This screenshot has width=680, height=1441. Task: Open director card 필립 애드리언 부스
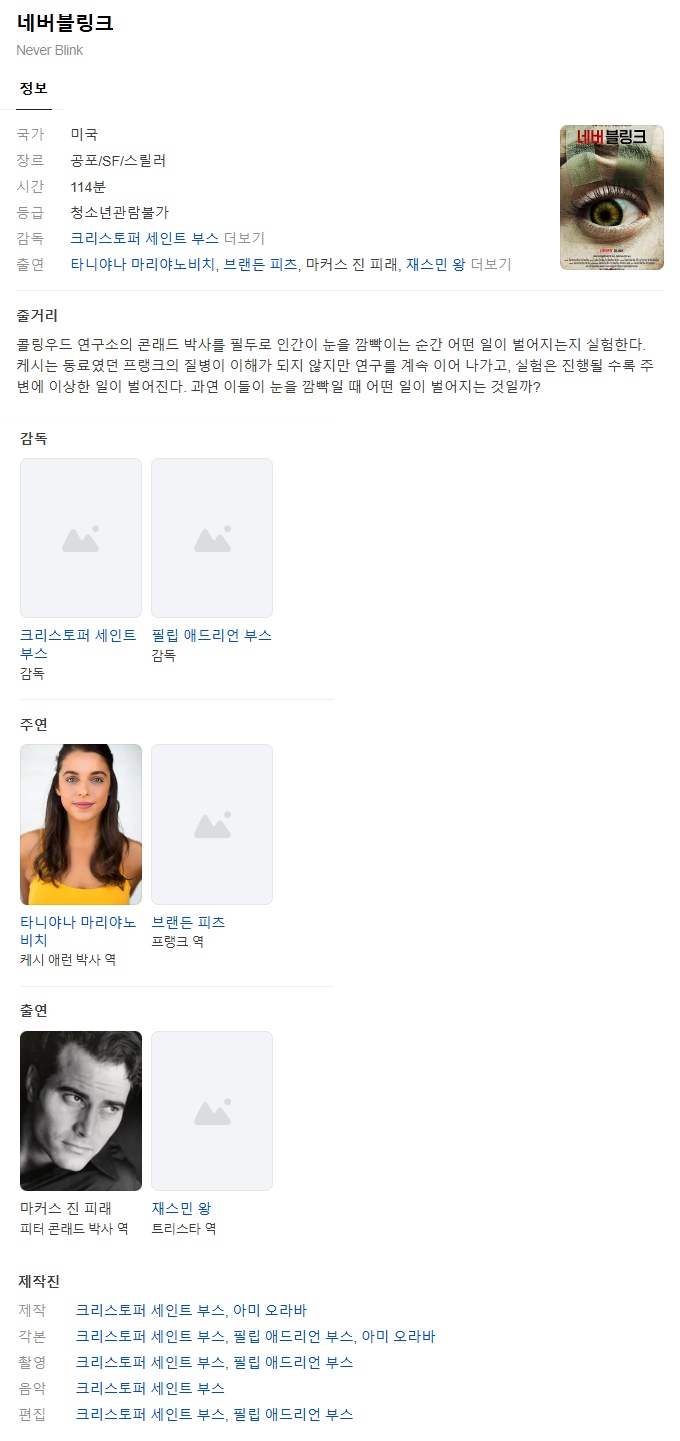point(212,561)
